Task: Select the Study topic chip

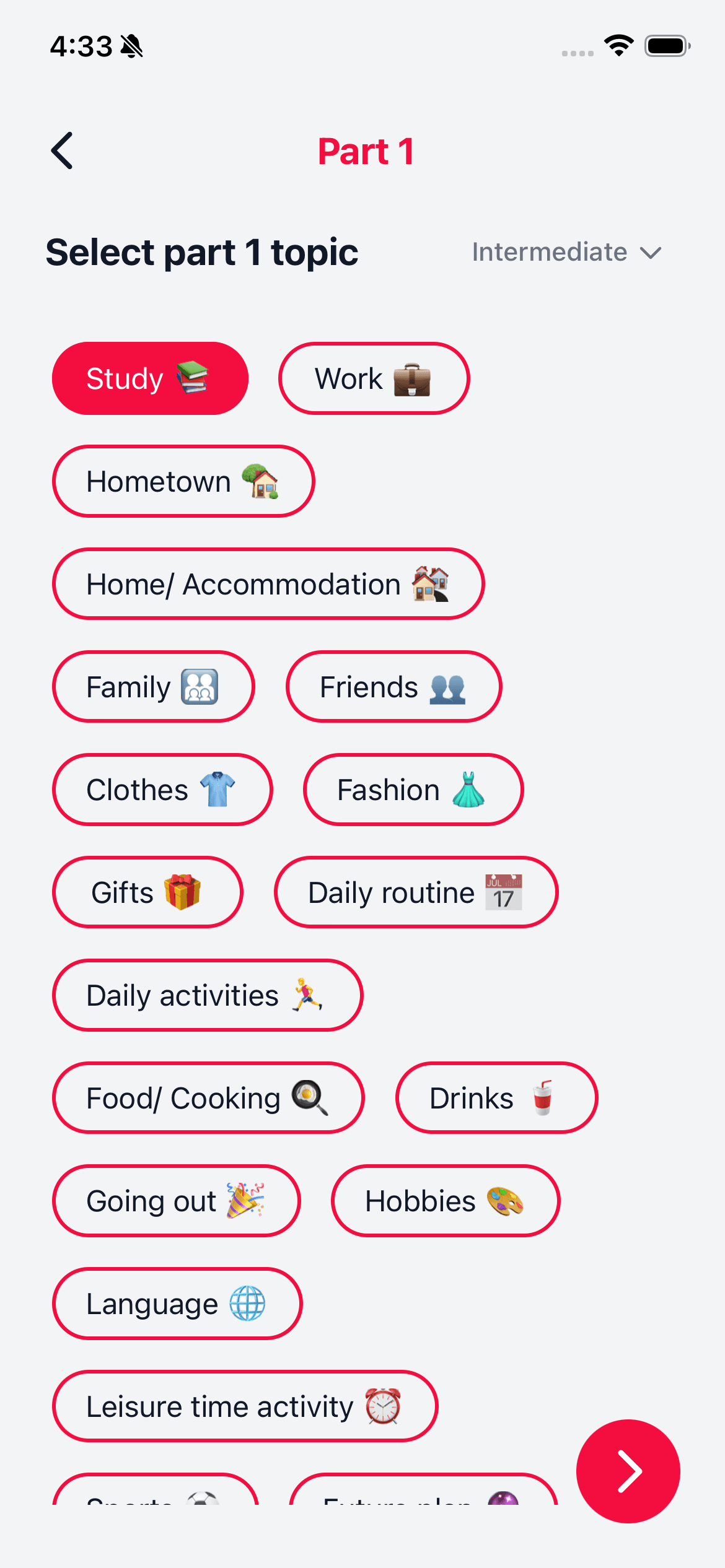Action: (x=150, y=378)
